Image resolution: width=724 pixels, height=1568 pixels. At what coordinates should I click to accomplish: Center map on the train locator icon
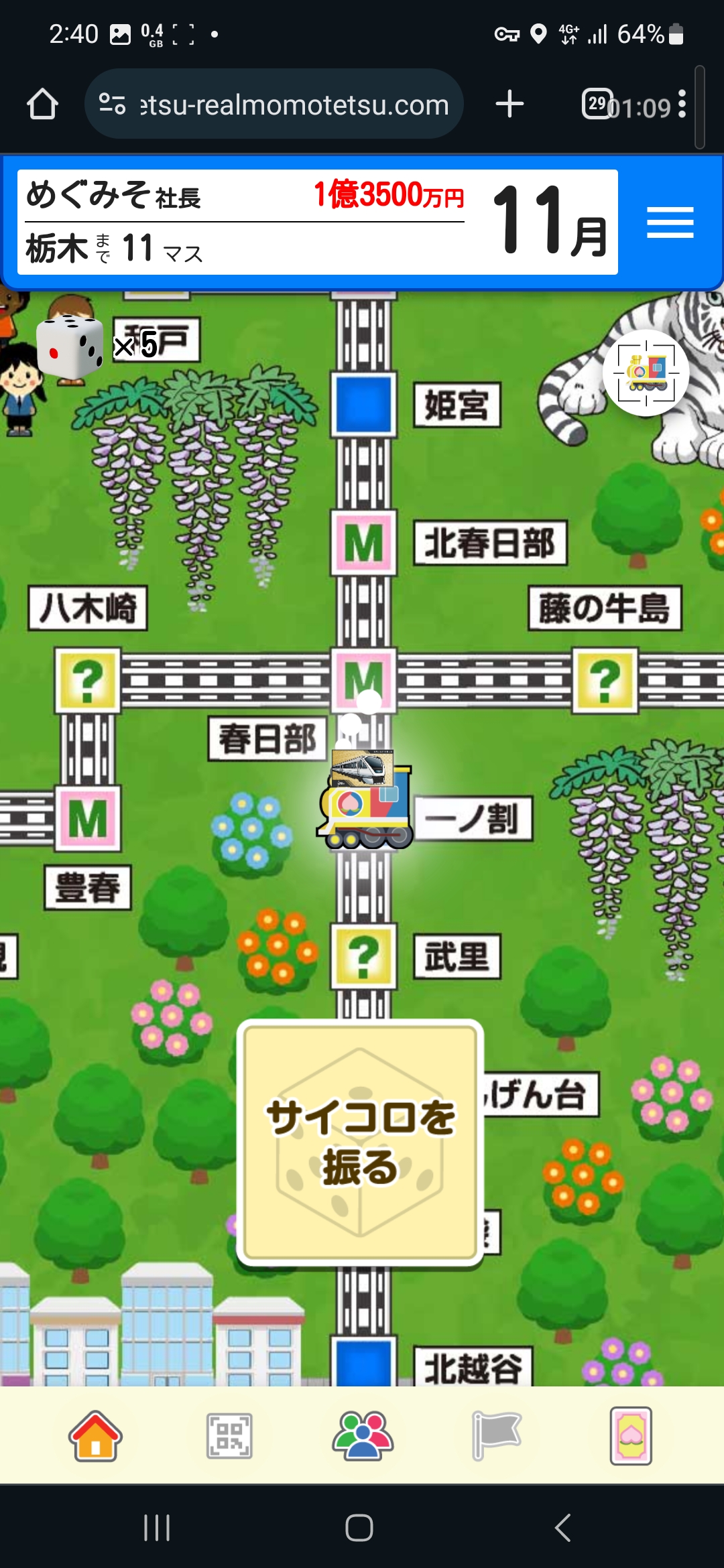pos(646,373)
